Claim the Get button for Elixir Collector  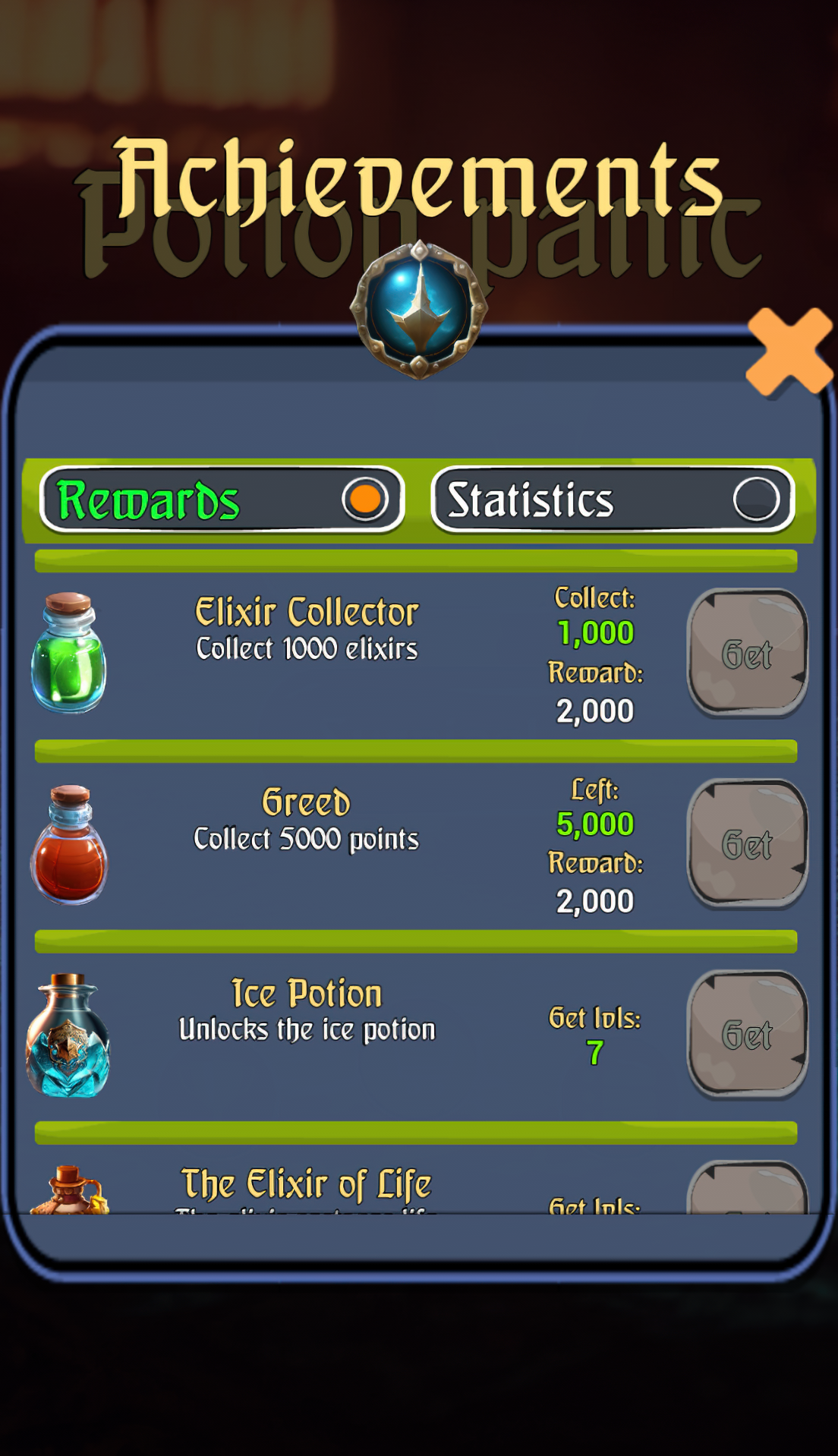click(x=747, y=651)
